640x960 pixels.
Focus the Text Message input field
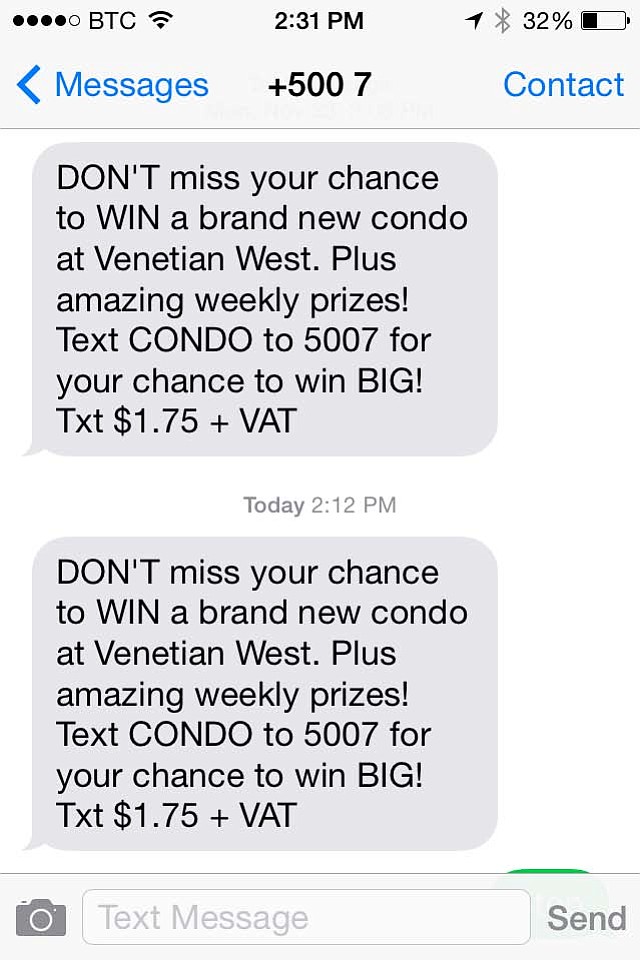coord(305,917)
